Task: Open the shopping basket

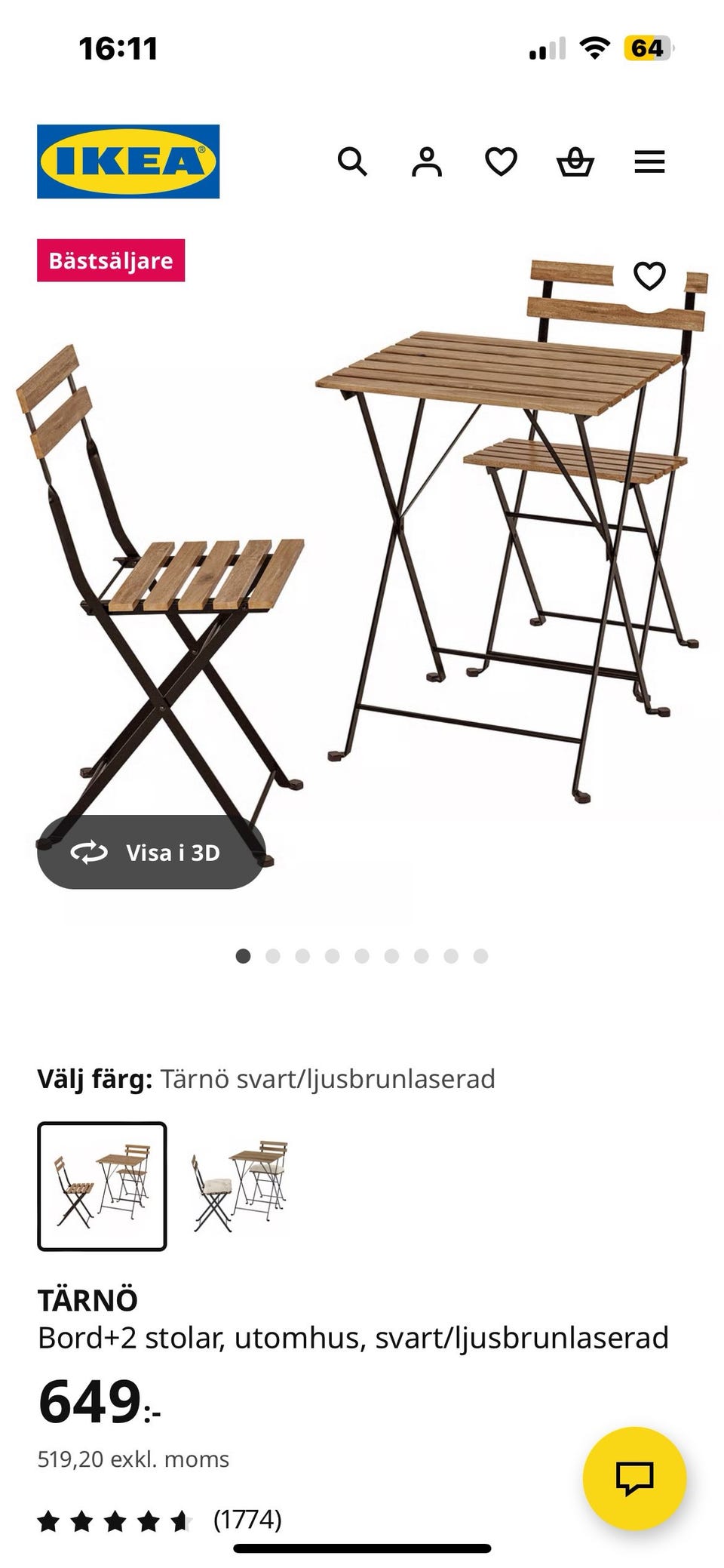Action: tap(575, 161)
